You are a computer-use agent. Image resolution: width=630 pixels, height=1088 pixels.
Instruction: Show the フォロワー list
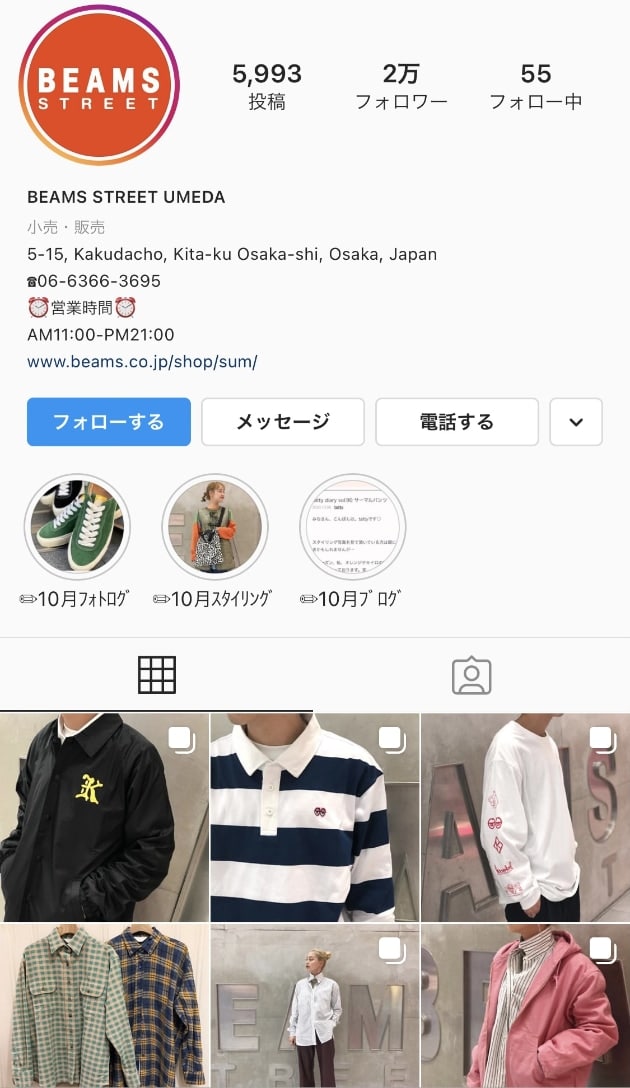401,86
